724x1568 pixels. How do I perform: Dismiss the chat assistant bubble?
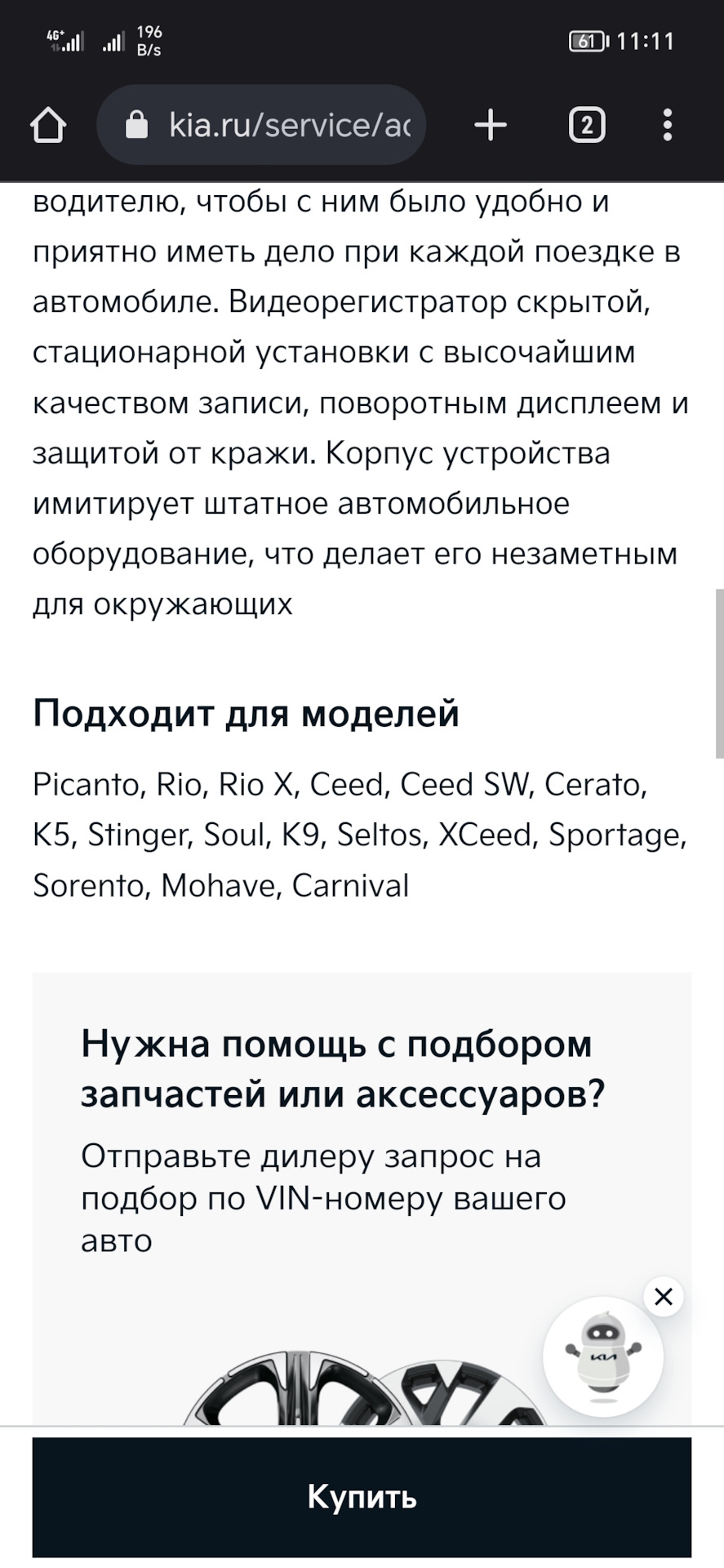(664, 1296)
